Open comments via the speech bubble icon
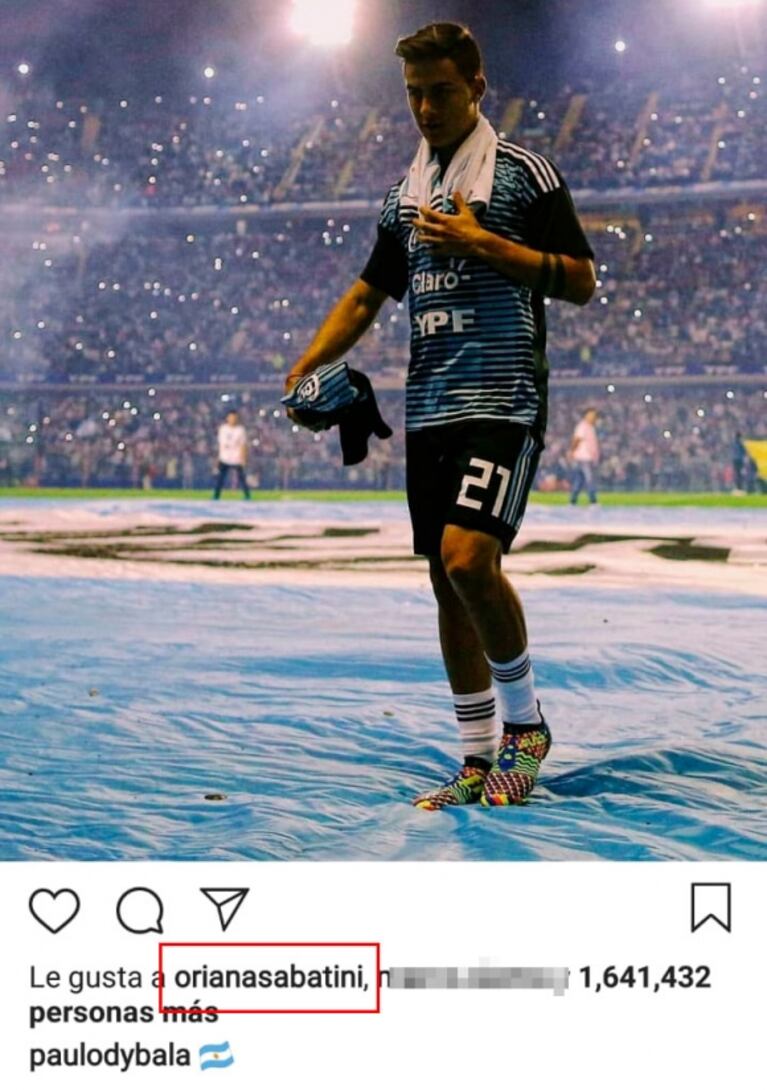 point(140,910)
